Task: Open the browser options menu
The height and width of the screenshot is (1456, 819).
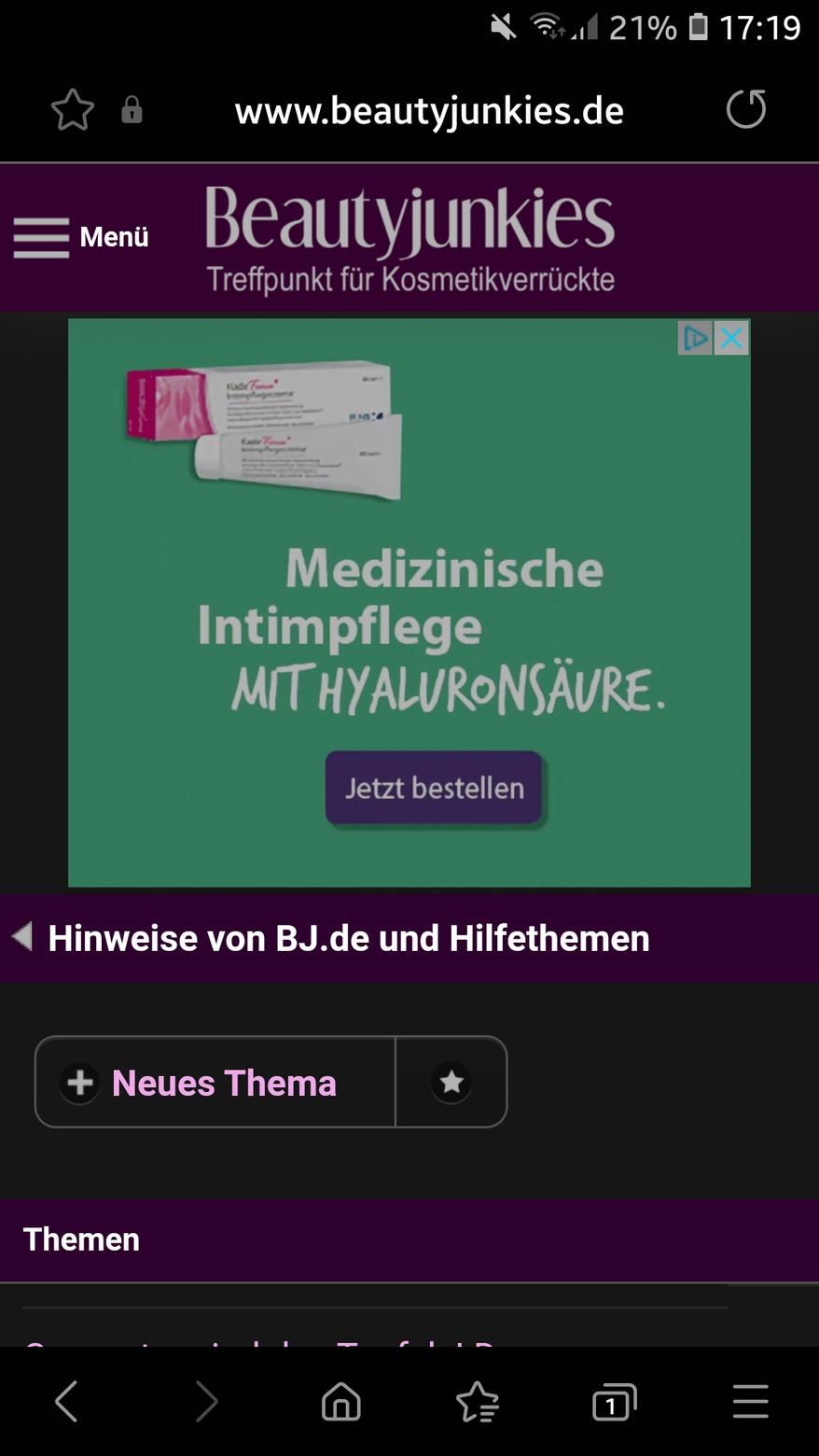Action: click(x=750, y=1401)
